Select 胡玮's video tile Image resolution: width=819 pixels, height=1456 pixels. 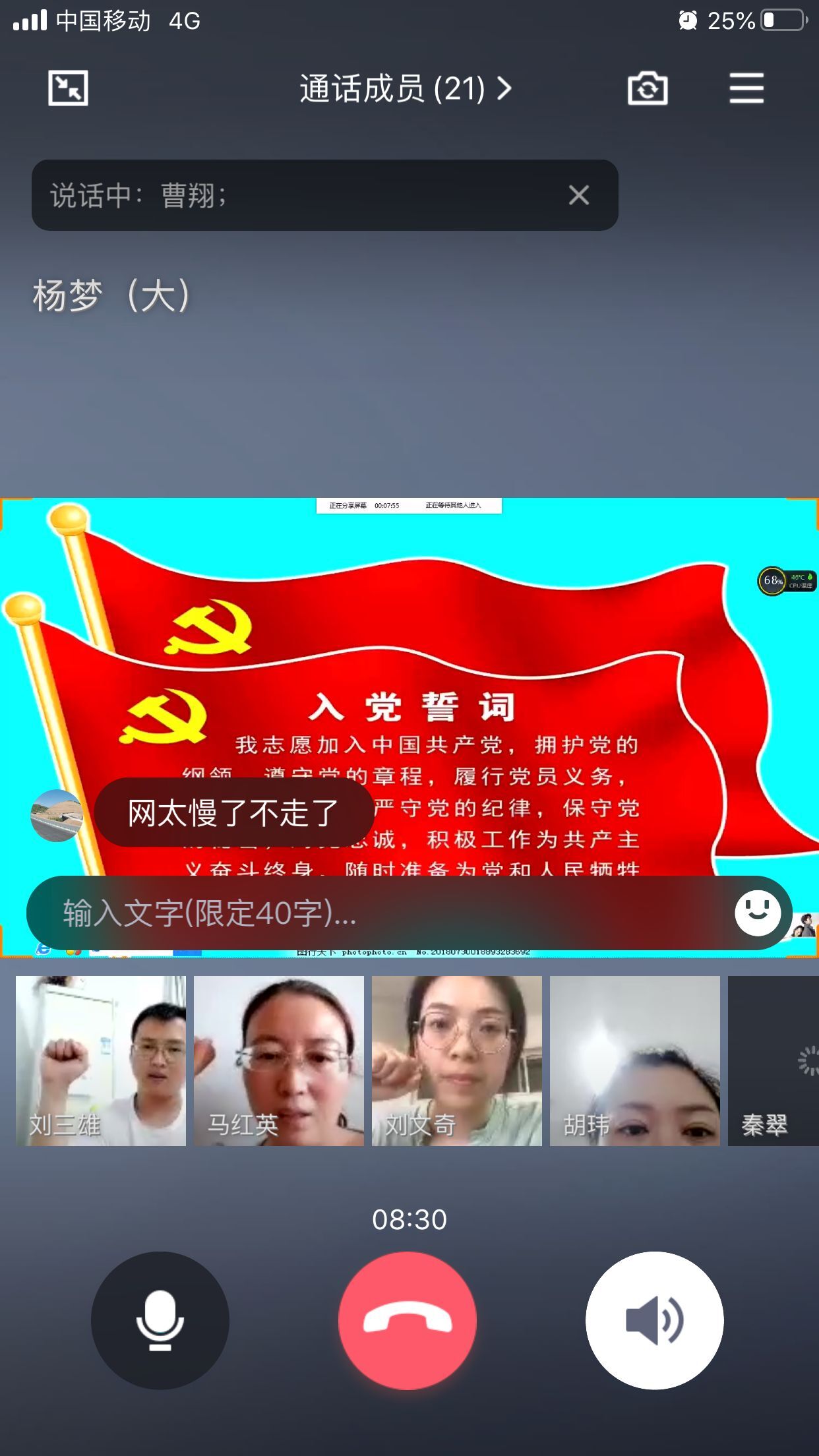[x=635, y=1060]
